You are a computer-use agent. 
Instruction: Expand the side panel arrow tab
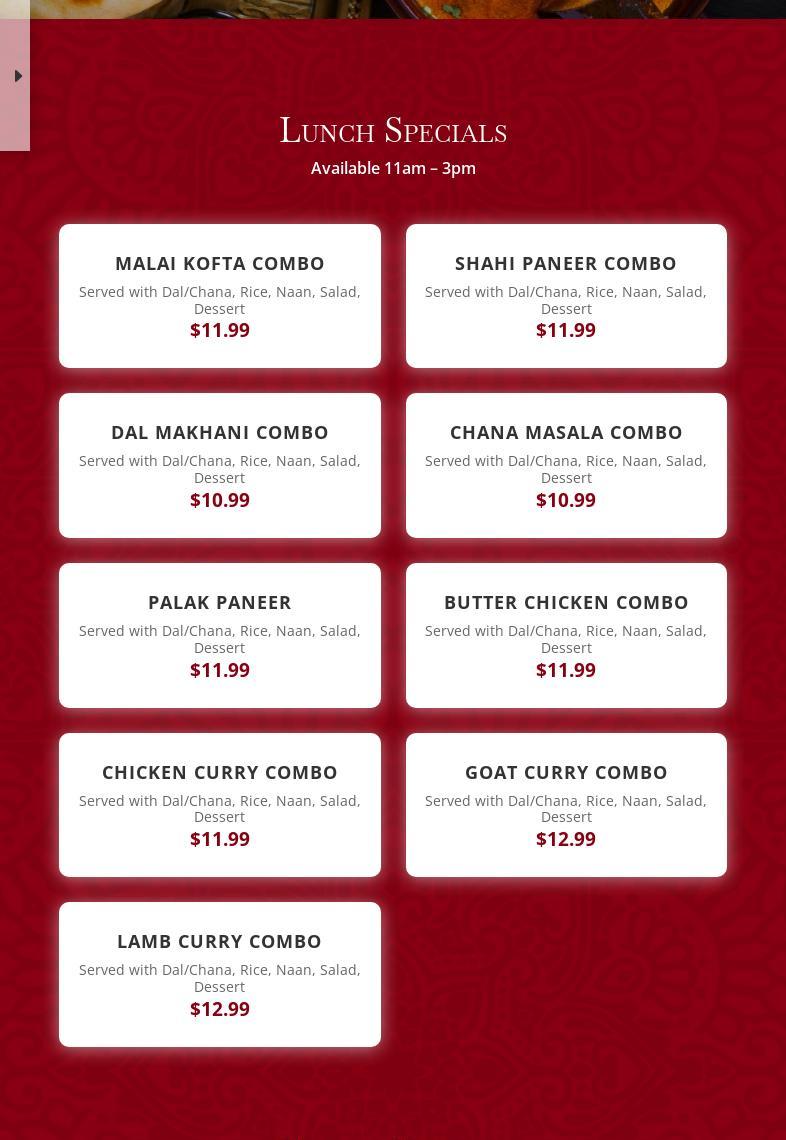coord(17,76)
